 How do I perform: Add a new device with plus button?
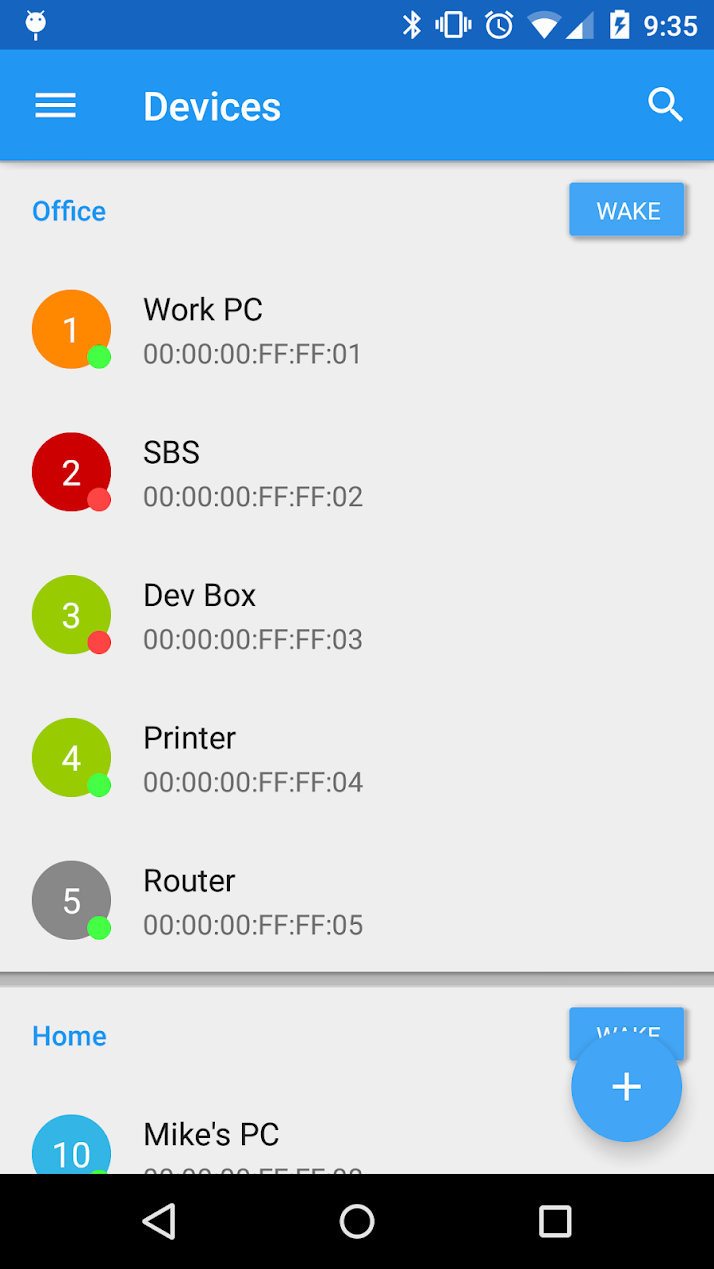pos(626,1087)
